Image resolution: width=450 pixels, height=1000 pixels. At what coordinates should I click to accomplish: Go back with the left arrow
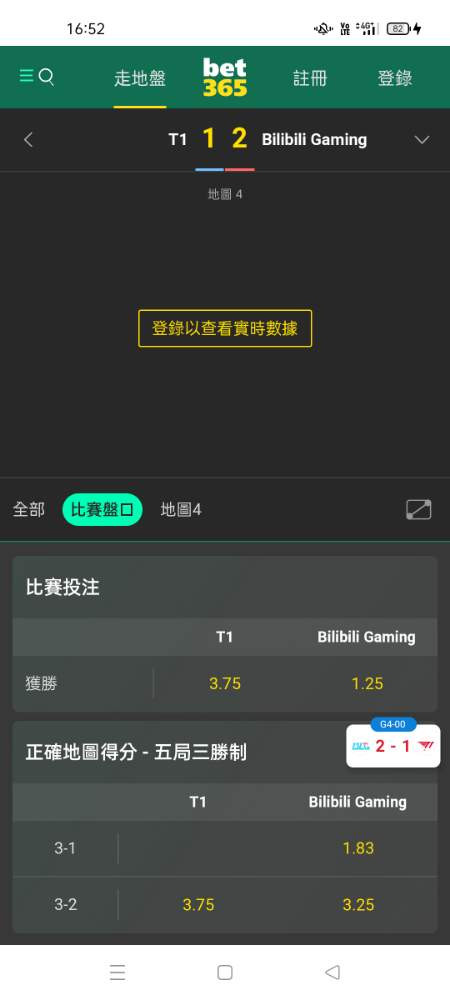pyautogui.click(x=28, y=140)
